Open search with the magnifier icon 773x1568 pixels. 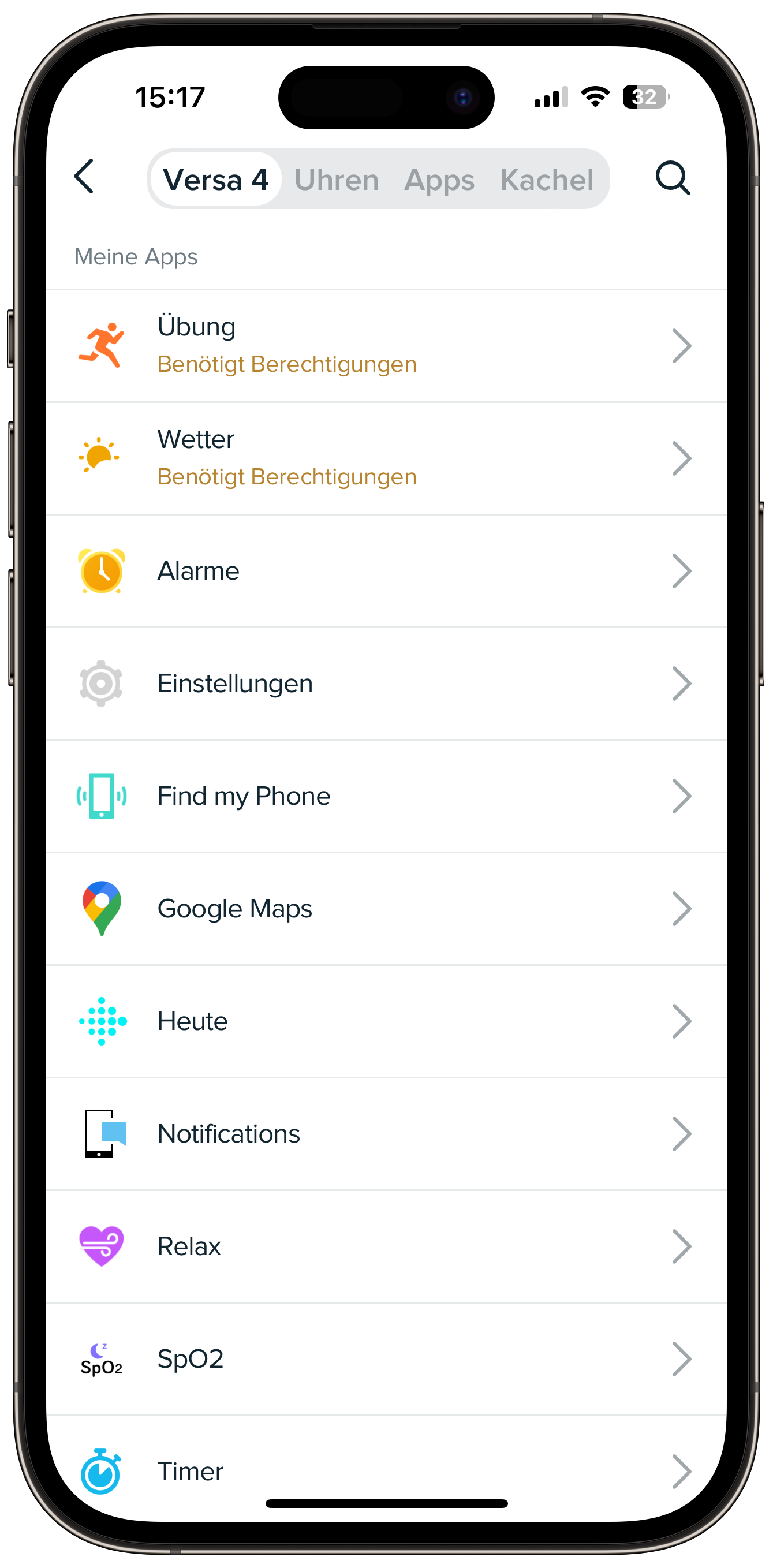tap(673, 178)
